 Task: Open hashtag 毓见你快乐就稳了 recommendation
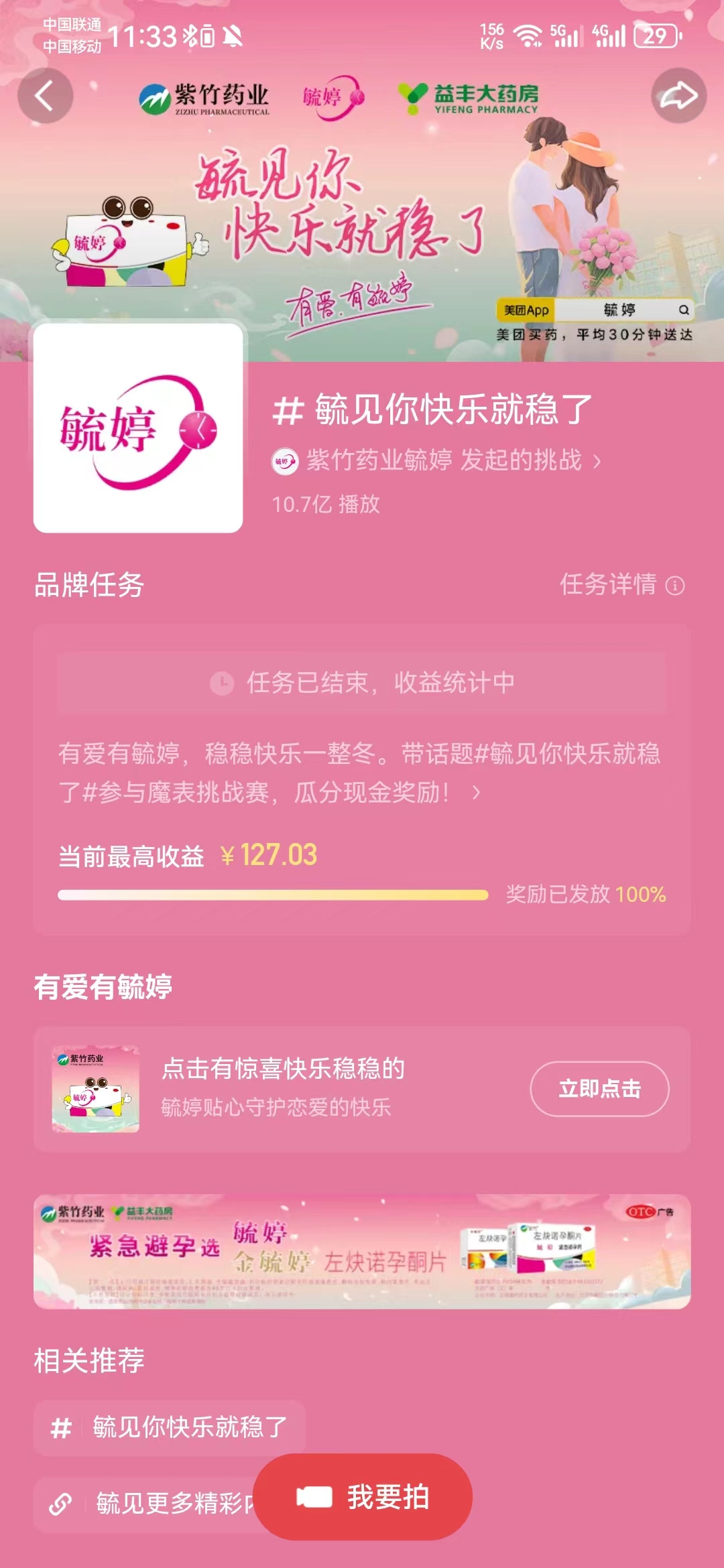point(170,1427)
